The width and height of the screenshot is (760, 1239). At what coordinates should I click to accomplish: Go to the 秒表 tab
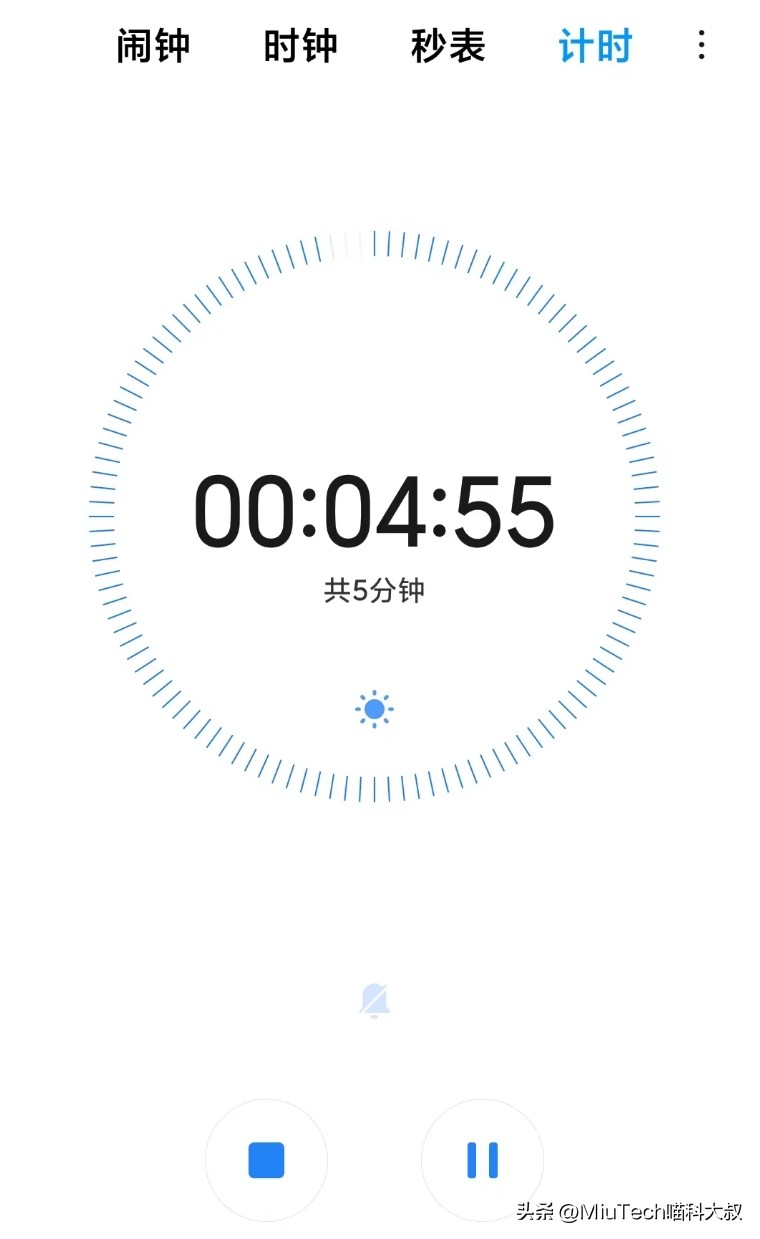coord(447,46)
